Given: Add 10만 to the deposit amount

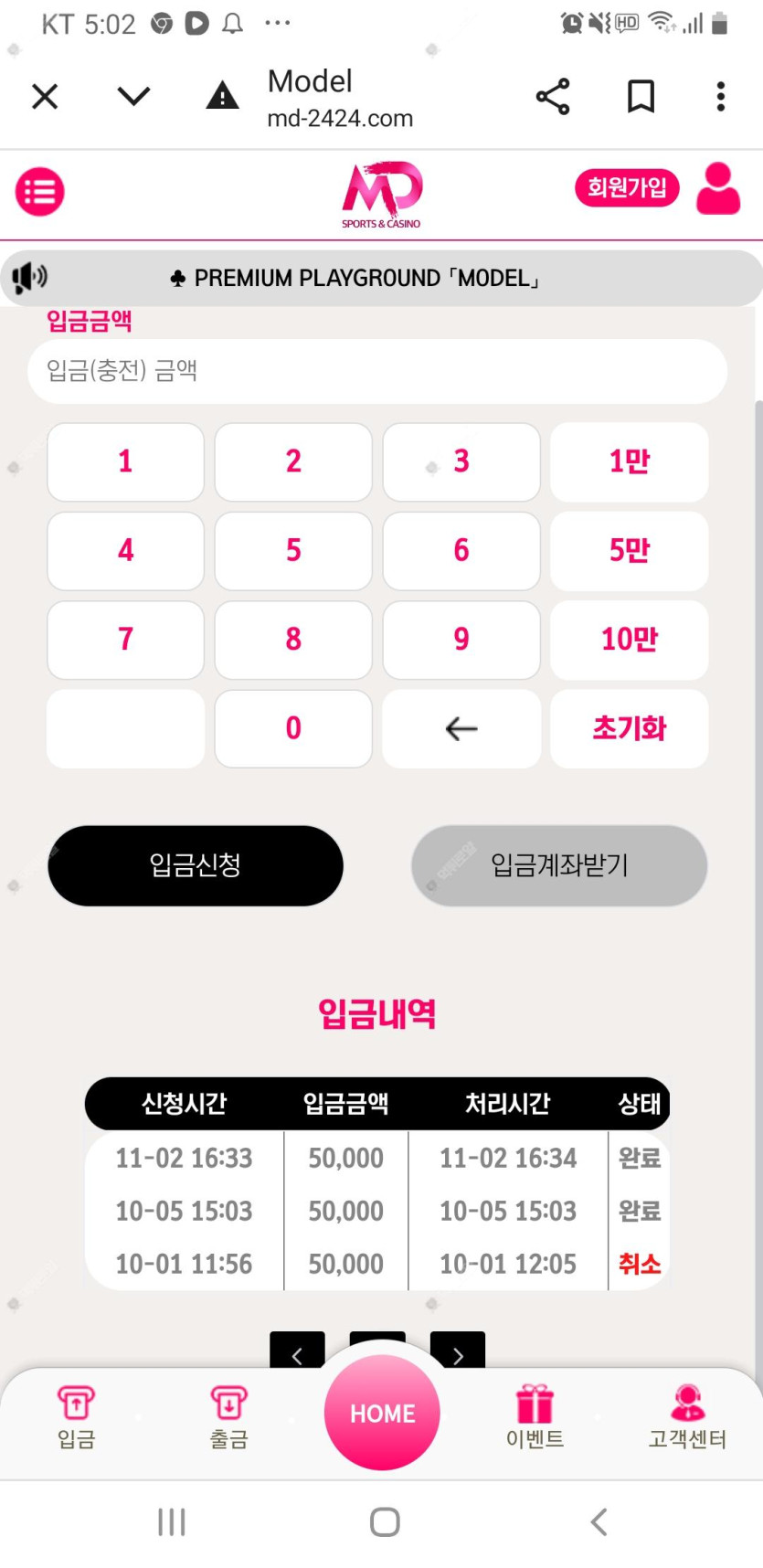Looking at the screenshot, I should (x=629, y=639).
